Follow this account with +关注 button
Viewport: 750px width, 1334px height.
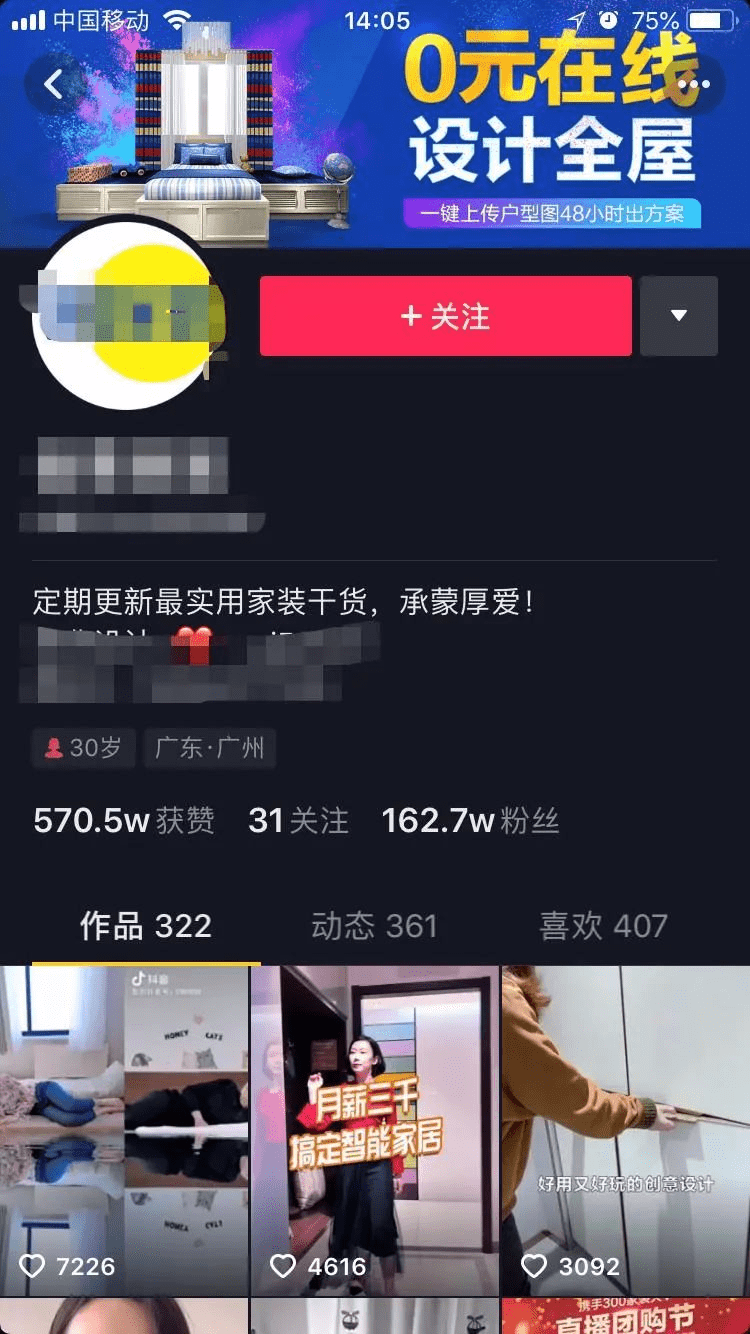445,316
